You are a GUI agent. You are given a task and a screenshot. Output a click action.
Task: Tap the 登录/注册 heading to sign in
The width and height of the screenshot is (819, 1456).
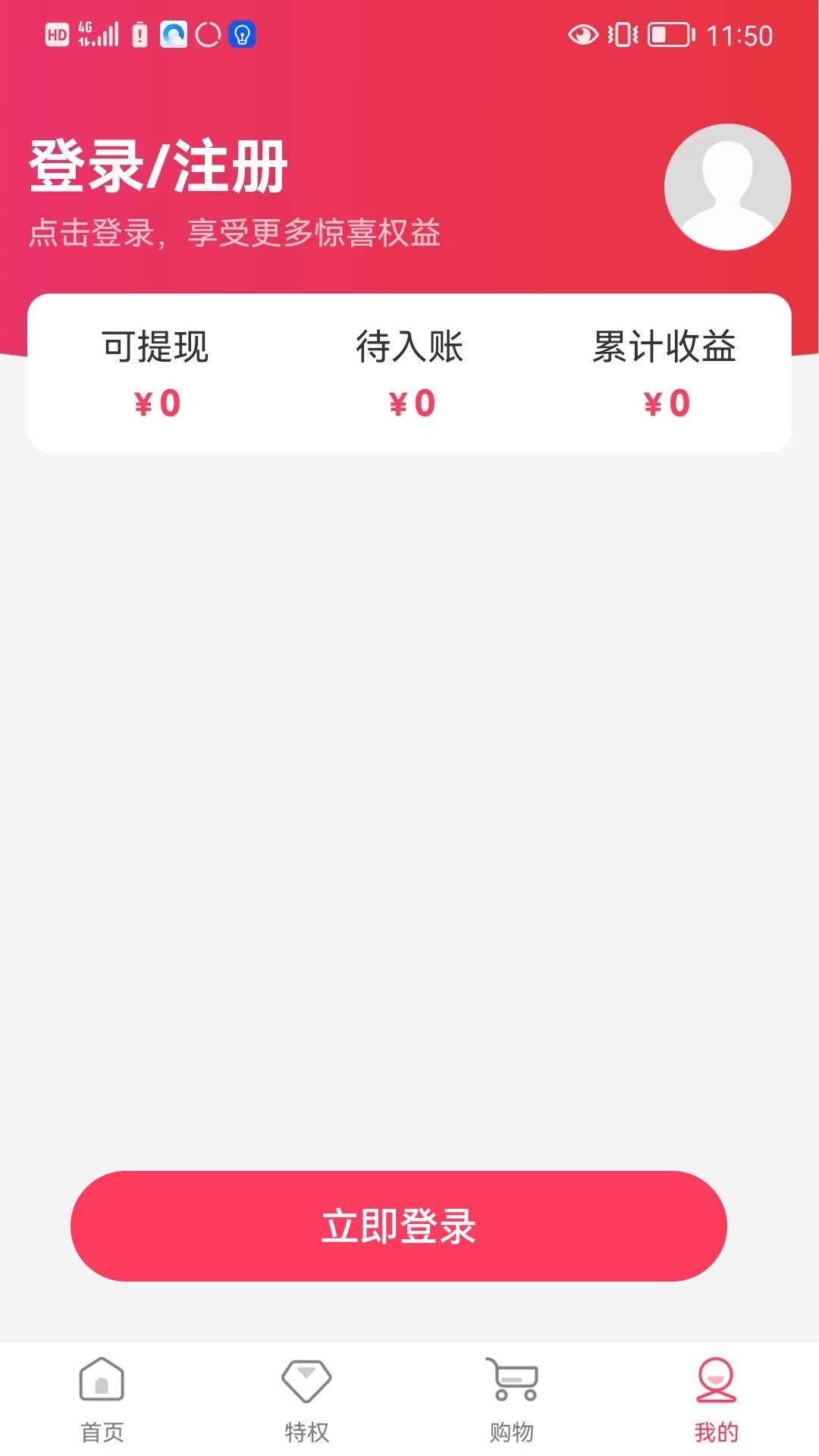[x=158, y=166]
